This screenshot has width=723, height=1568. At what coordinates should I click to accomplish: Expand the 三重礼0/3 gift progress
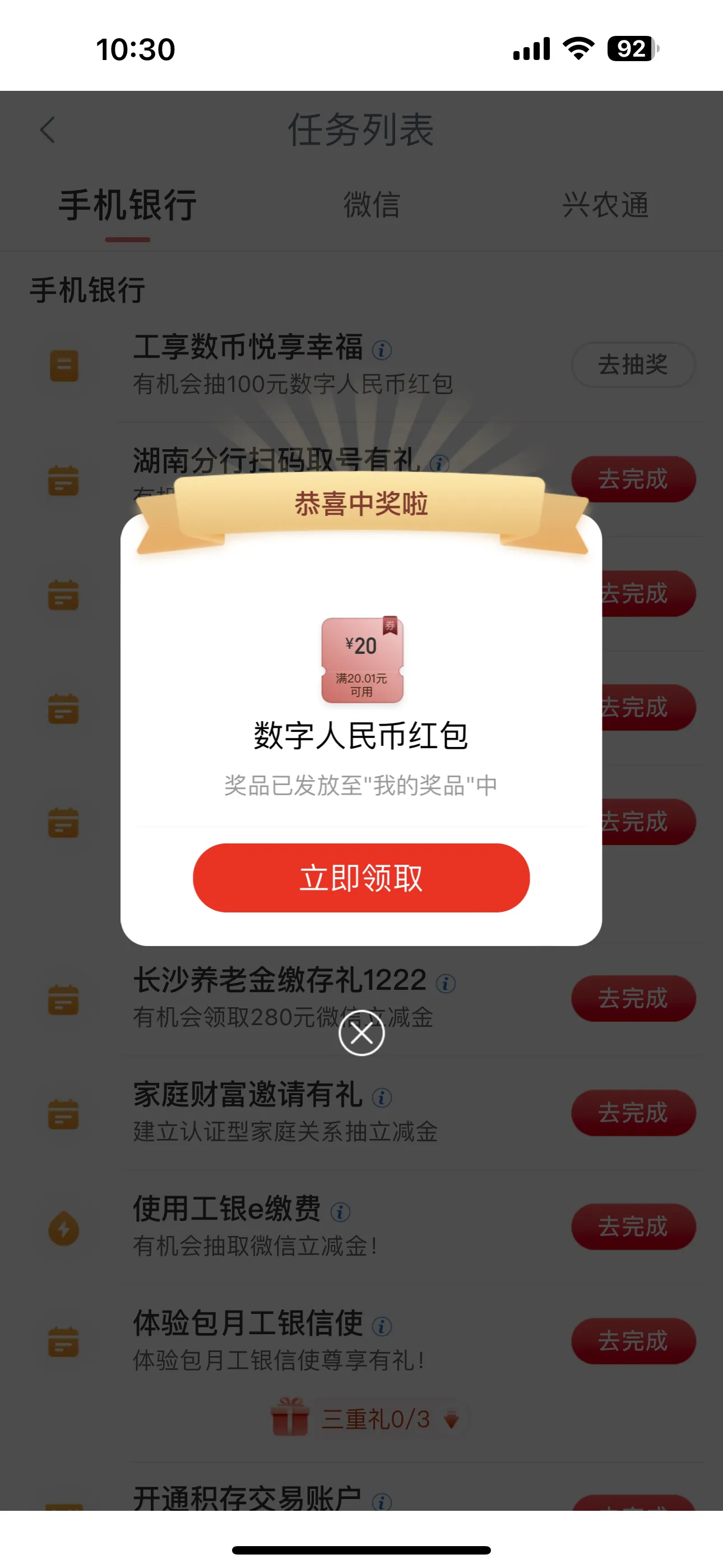(365, 1419)
